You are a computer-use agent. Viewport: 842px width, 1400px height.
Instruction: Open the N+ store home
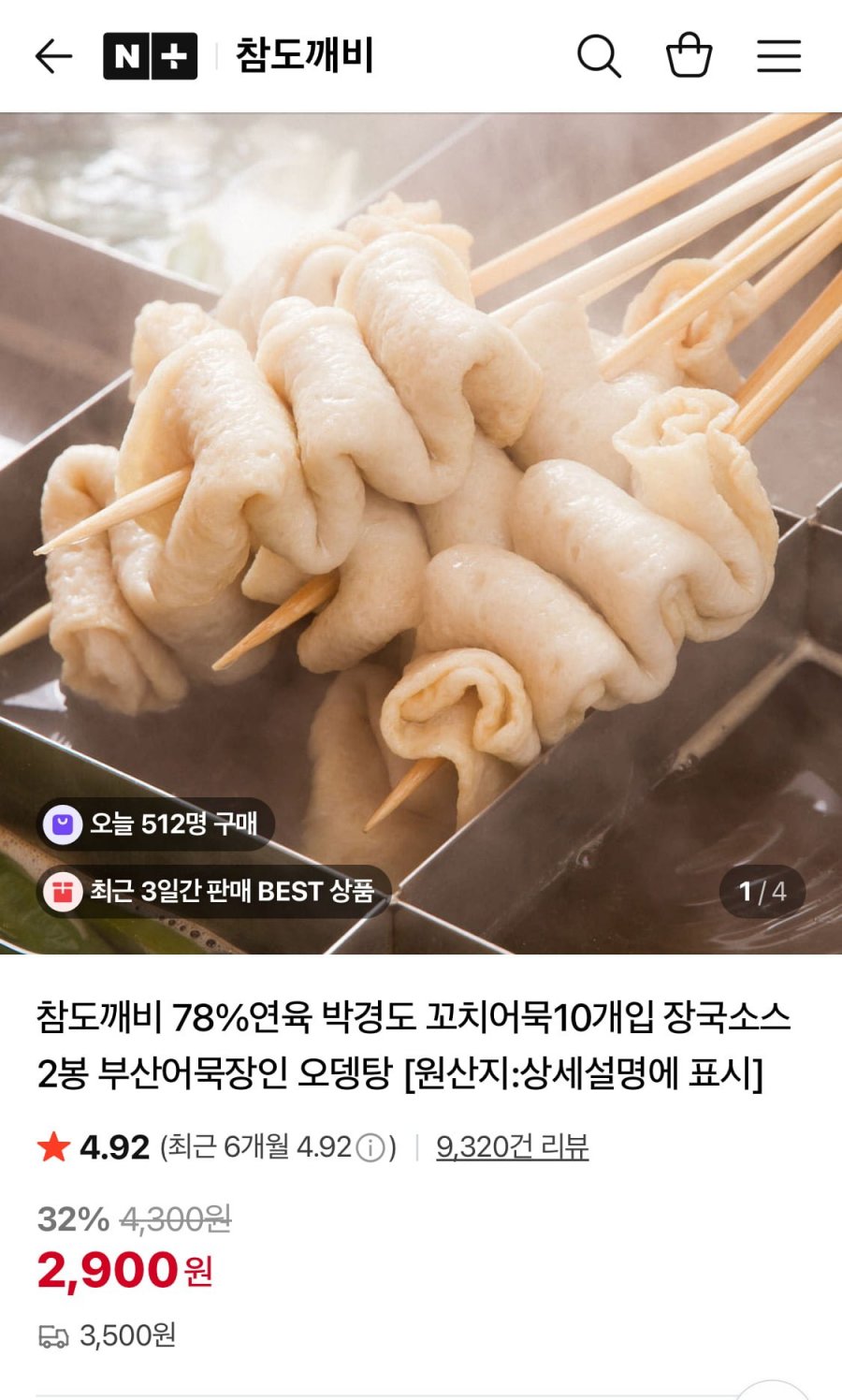[x=150, y=56]
